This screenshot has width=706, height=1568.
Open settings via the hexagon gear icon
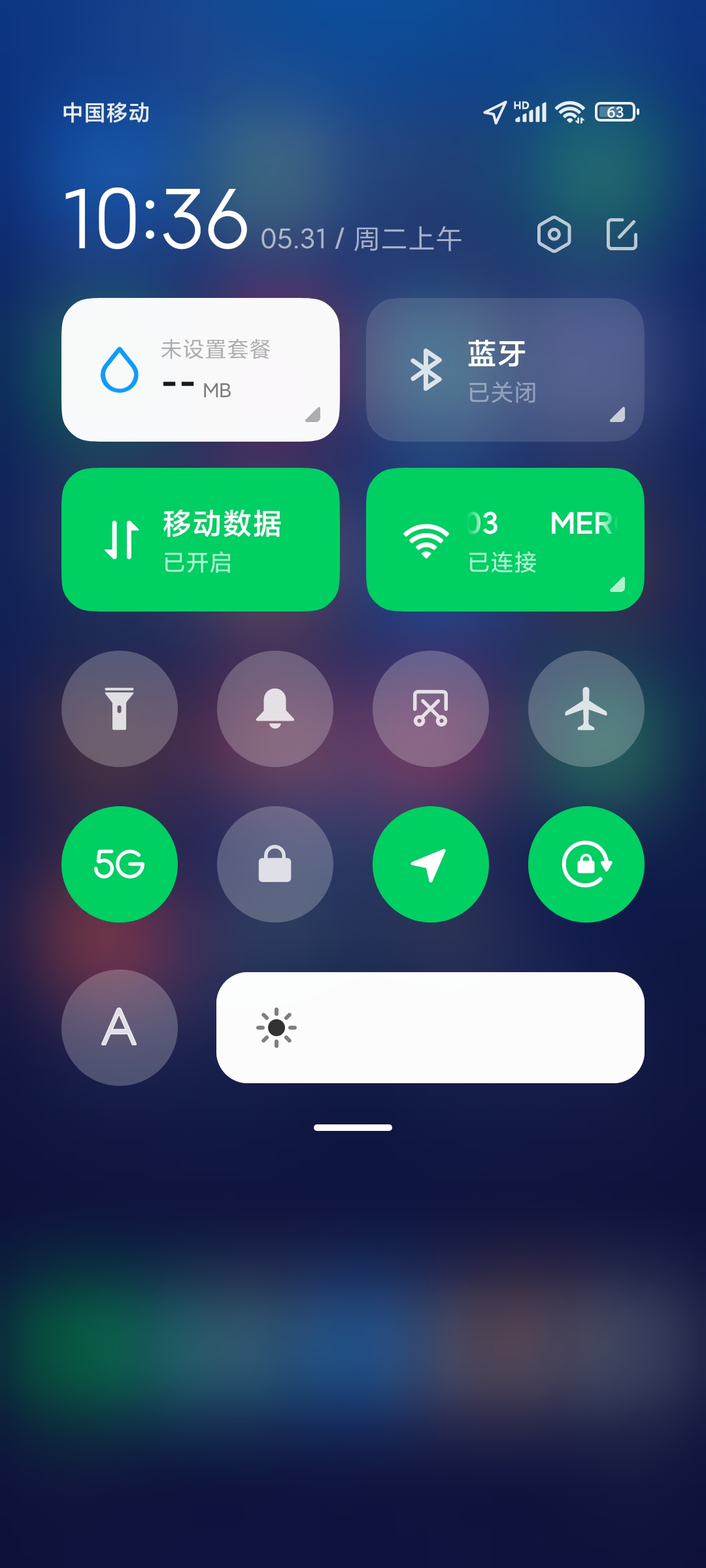(554, 234)
